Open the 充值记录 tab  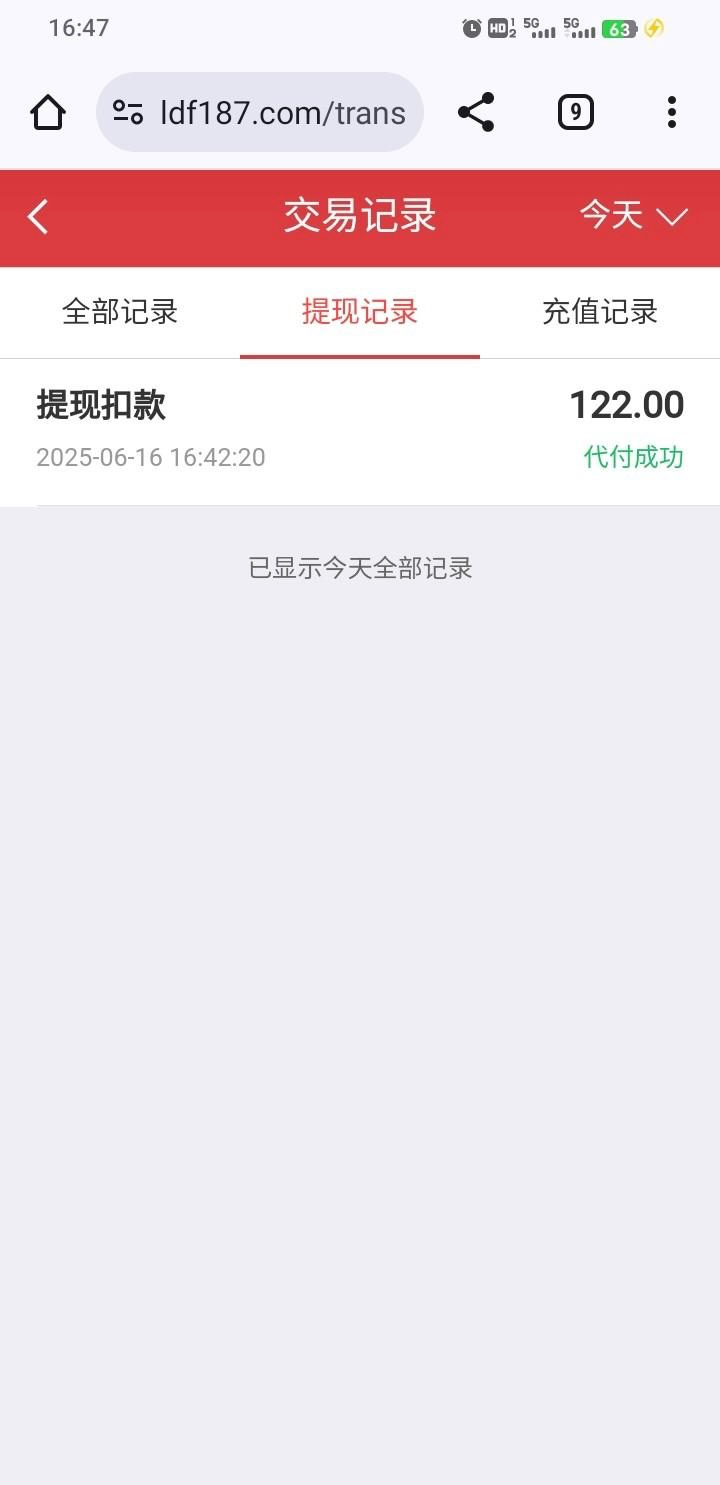point(600,312)
